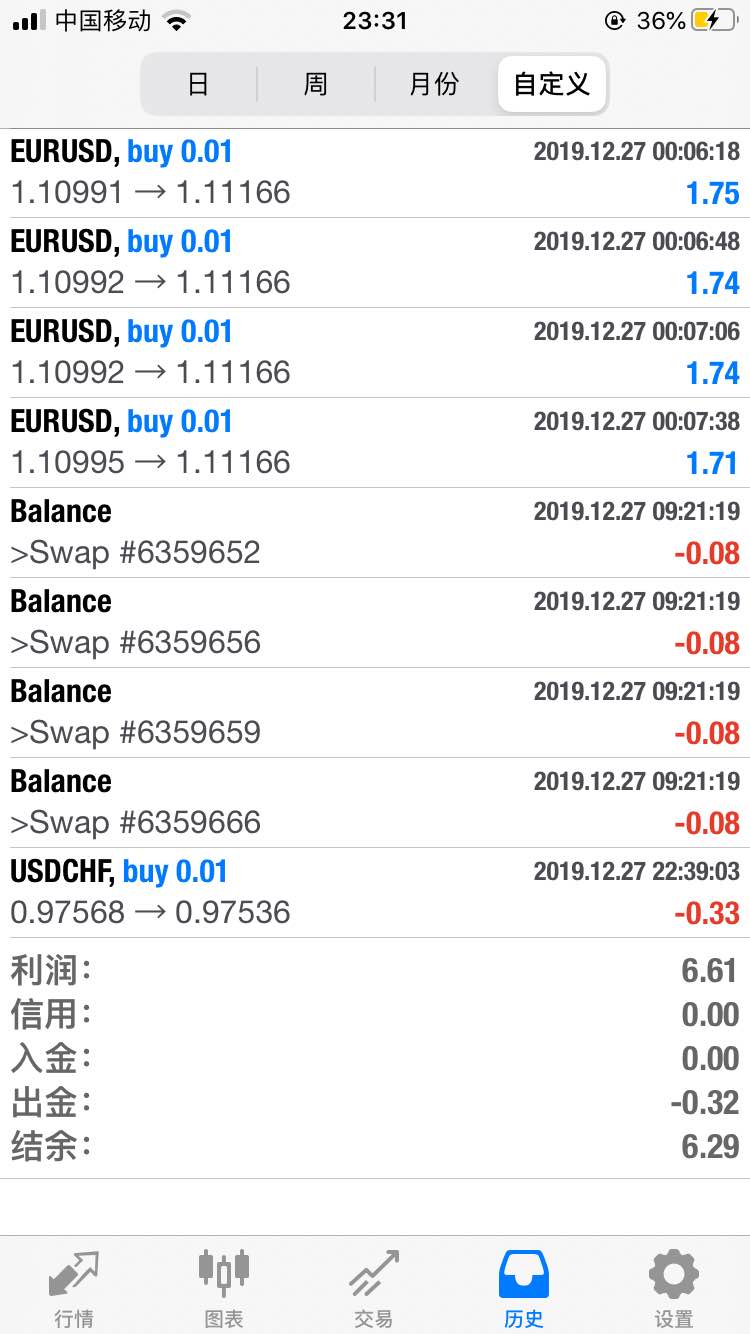The width and height of the screenshot is (750, 1334).
Task: Switch to the 交易 trade tab
Action: [374, 1287]
